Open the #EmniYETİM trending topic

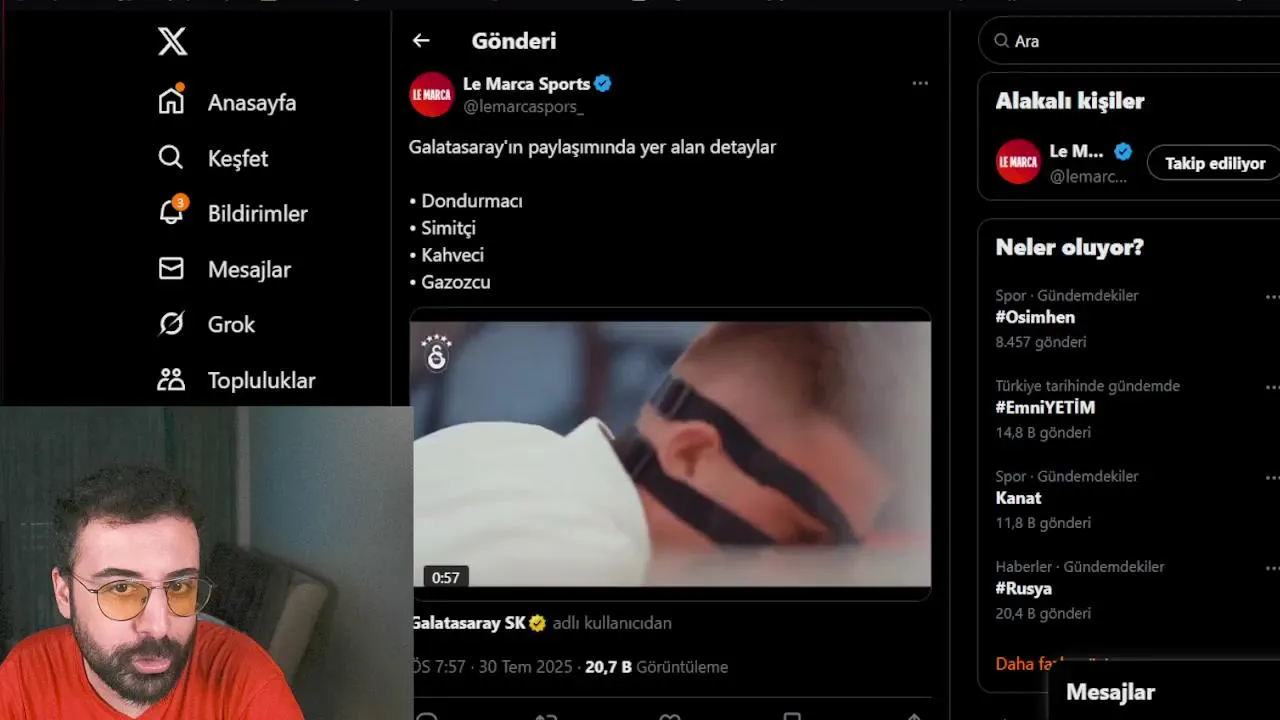pyautogui.click(x=1045, y=407)
